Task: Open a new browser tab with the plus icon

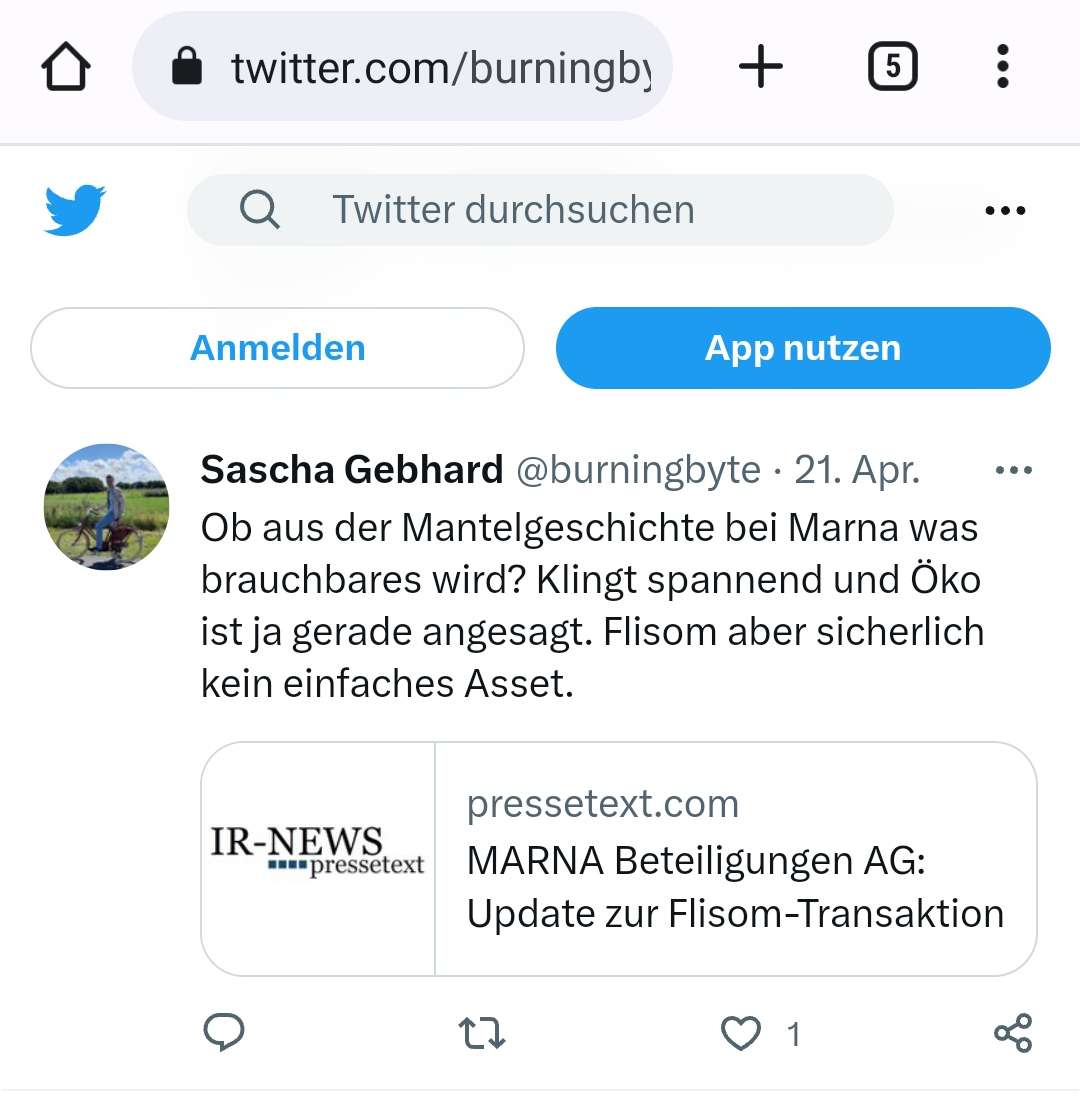Action: tap(760, 66)
